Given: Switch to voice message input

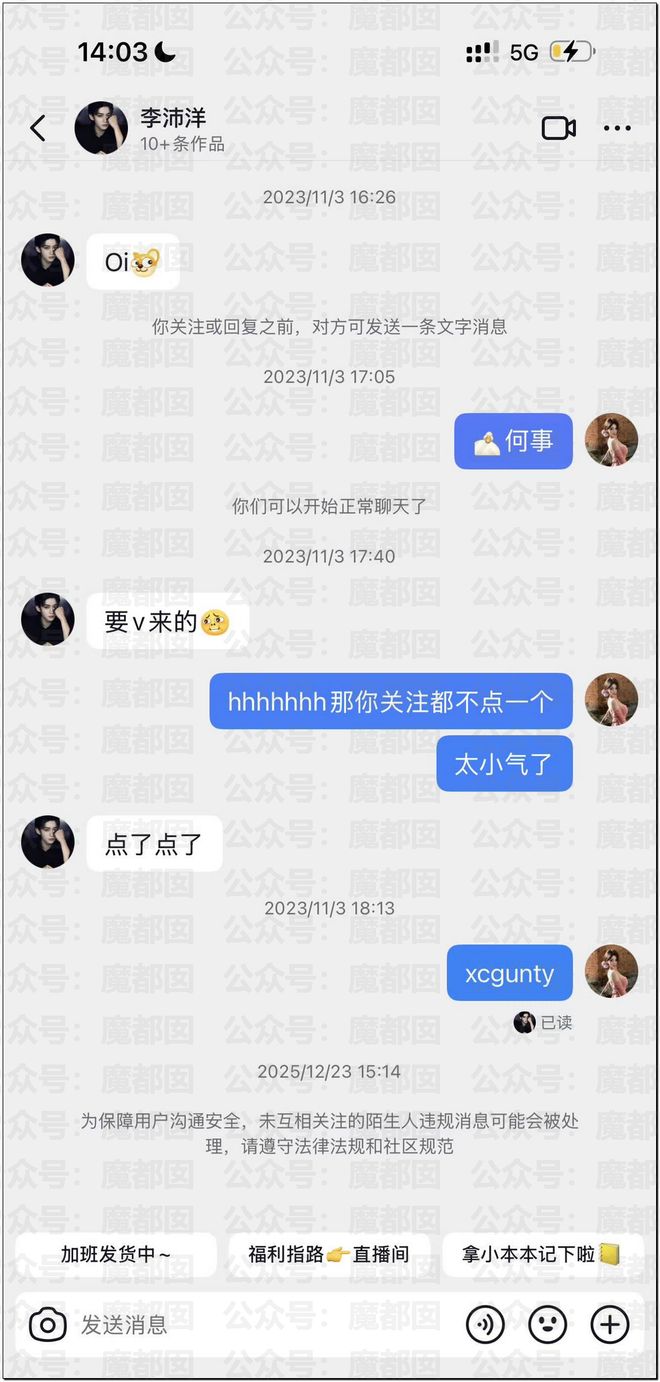Looking at the screenshot, I should (x=485, y=1325).
